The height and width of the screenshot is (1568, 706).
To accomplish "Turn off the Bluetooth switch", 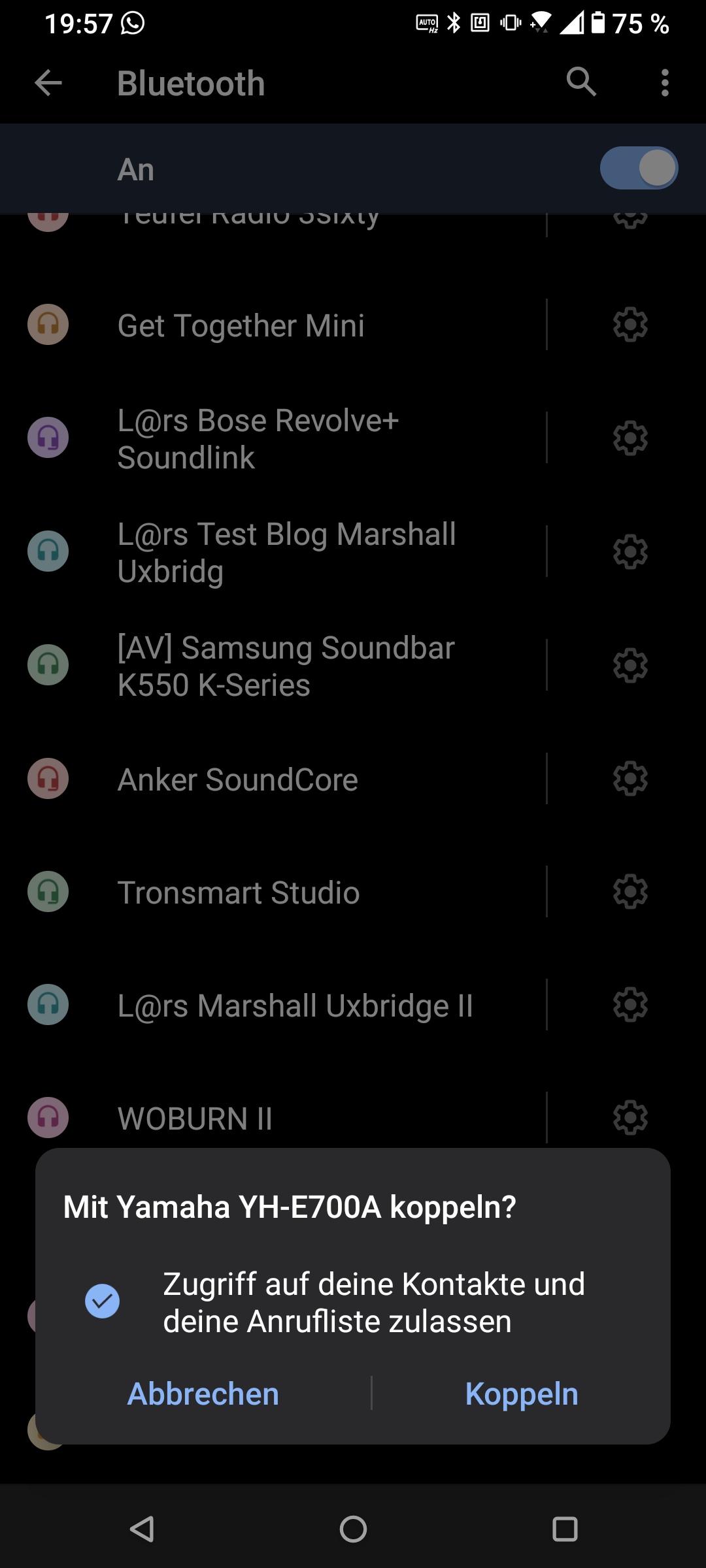I will 639,169.
